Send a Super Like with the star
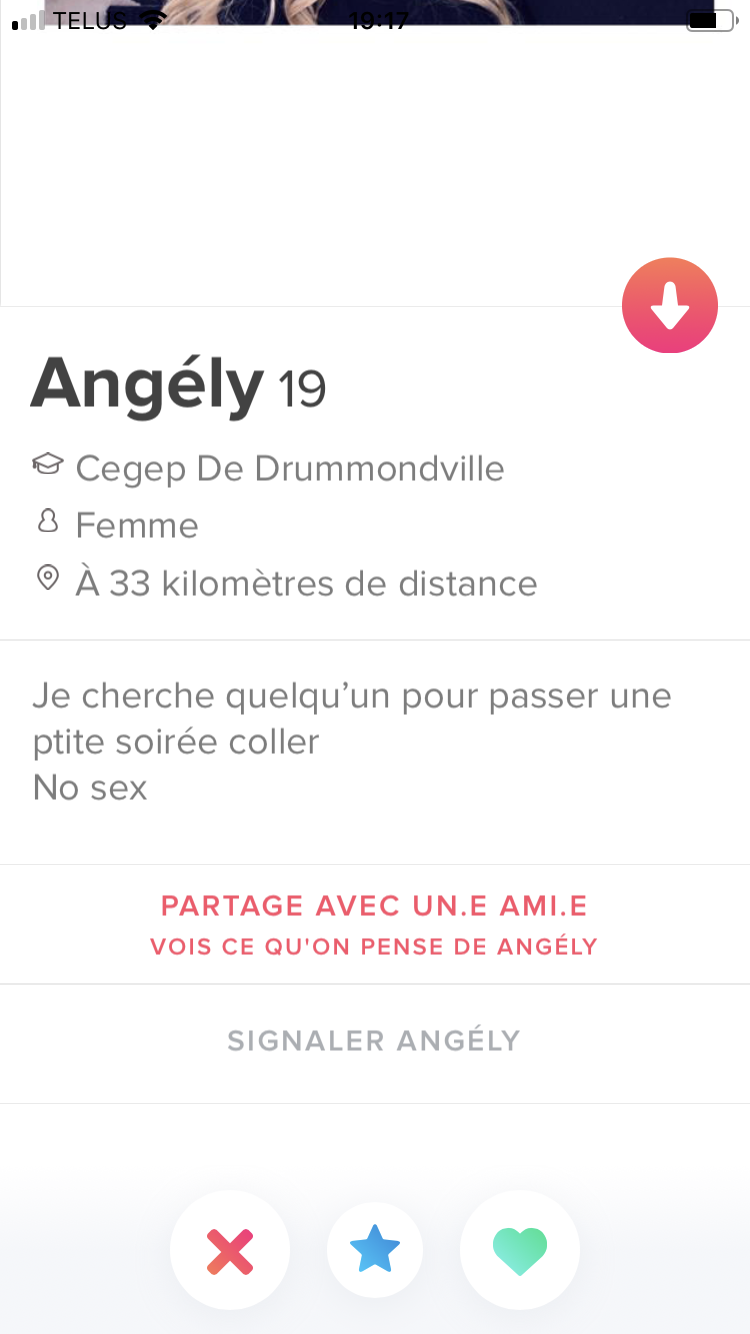The image size is (750, 1334). [375, 1251]
